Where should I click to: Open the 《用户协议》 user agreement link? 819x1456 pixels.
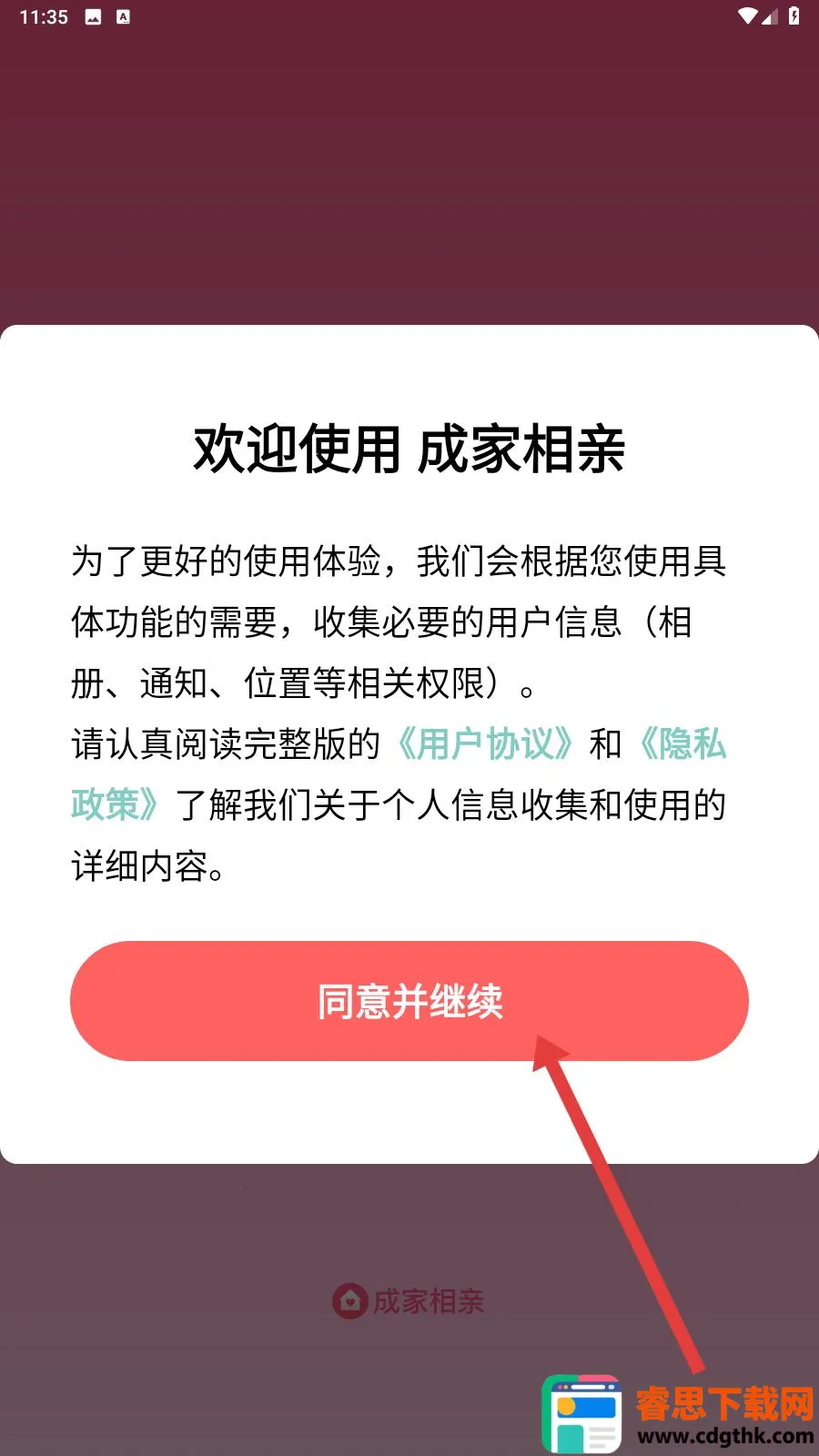(486, 743)
